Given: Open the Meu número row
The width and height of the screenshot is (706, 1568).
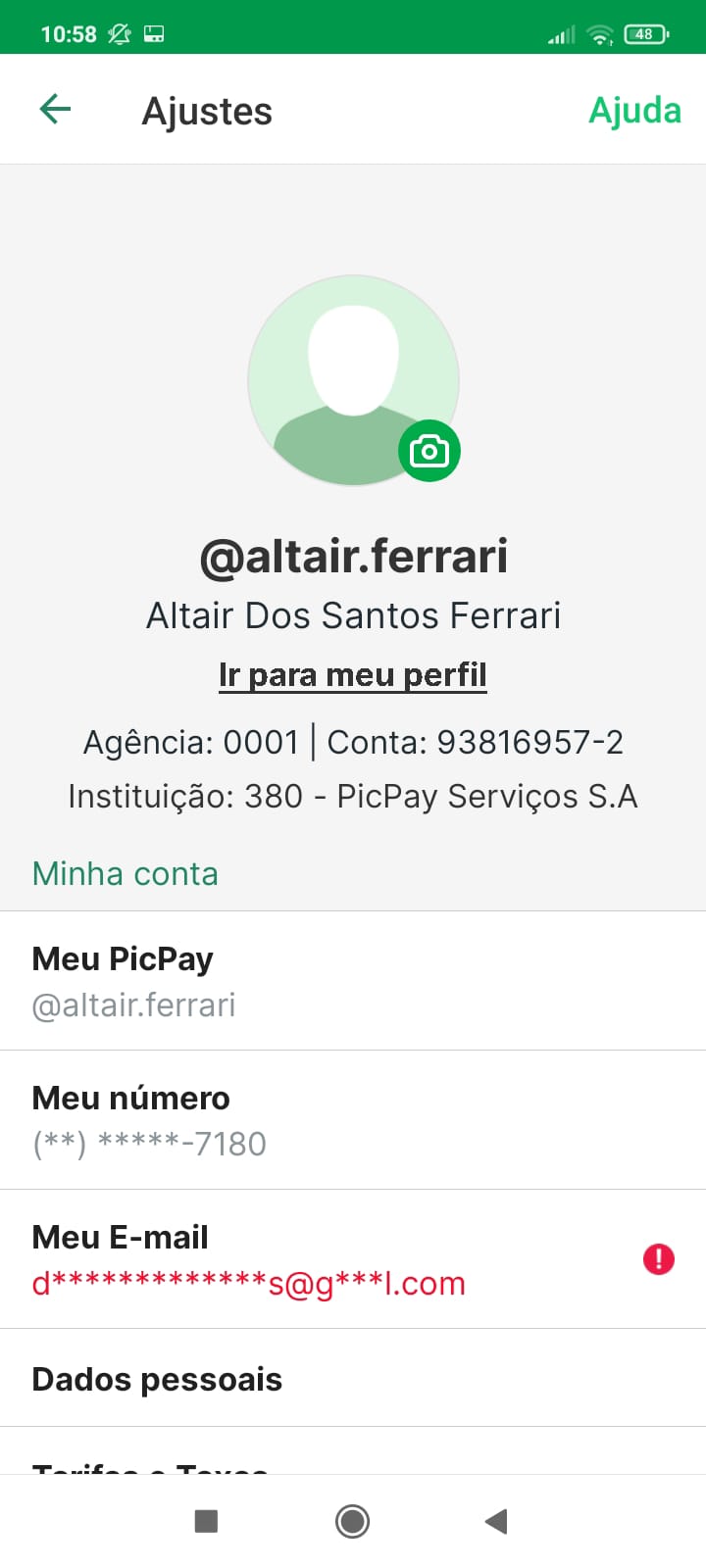Looking at the screenshot, I should (x=353, y=1120).
